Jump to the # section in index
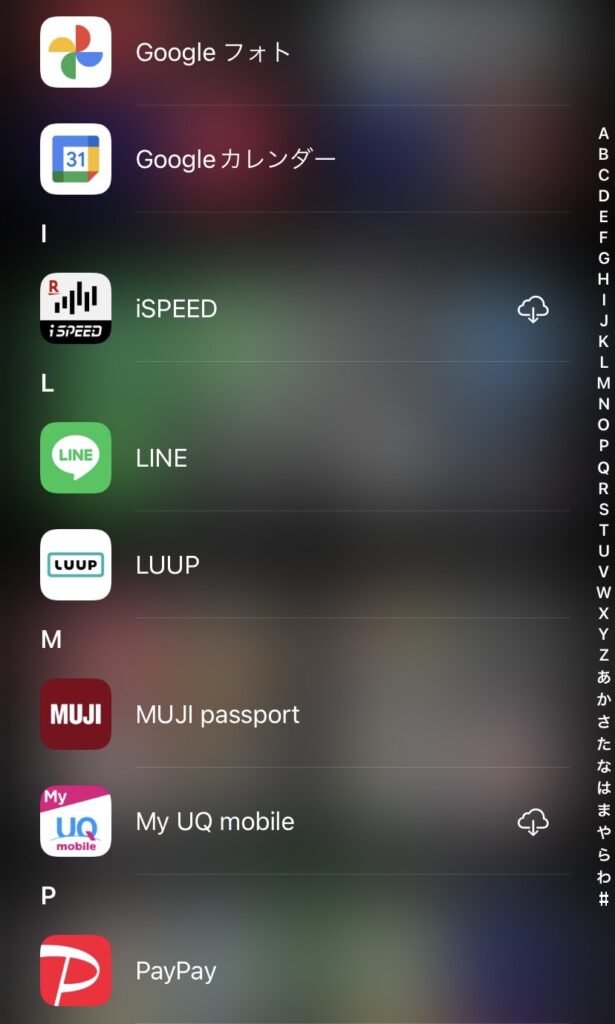This screenshot has height=1024, width=615. tap(603, 899)
